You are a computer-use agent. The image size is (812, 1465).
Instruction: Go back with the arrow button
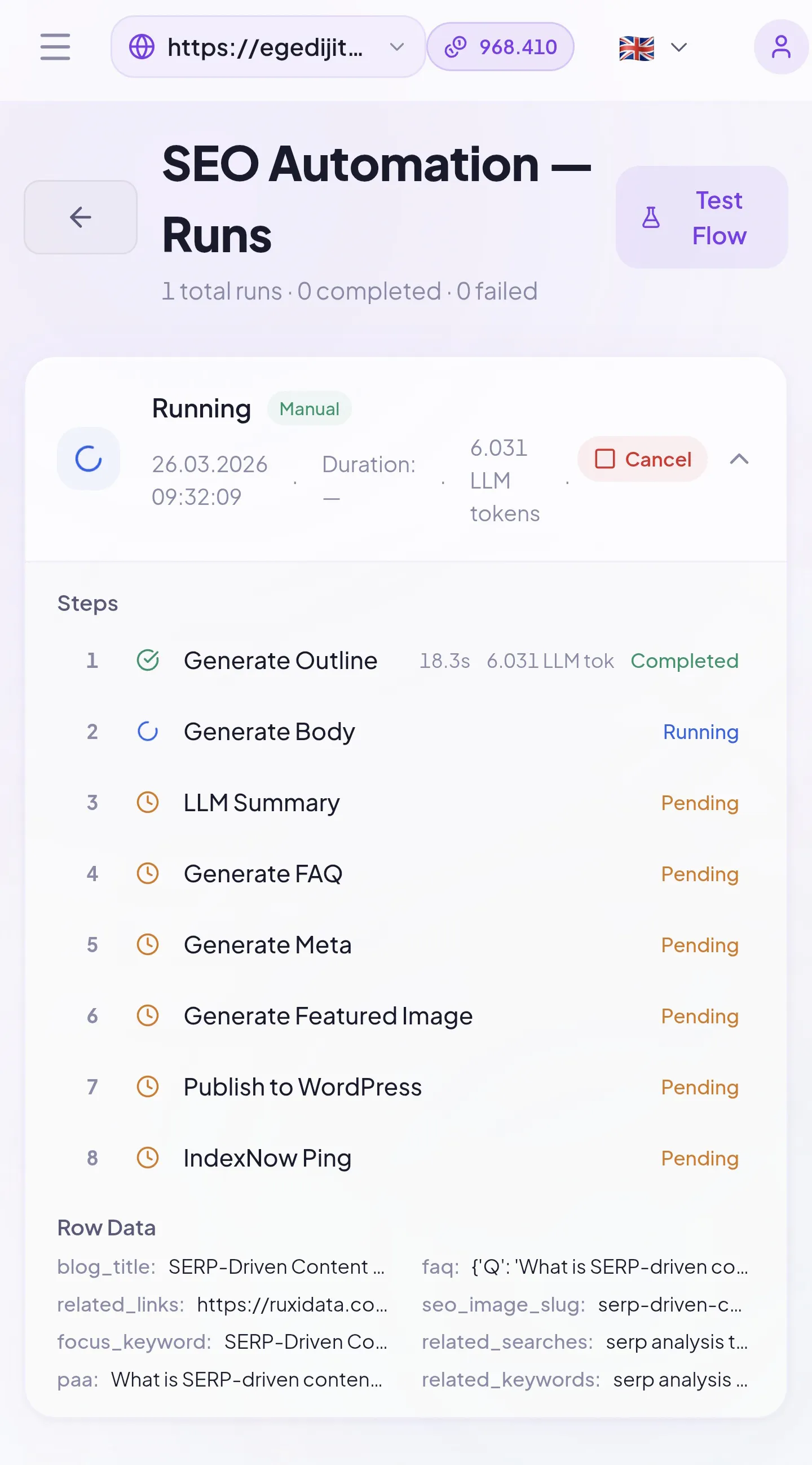(81, 217)
